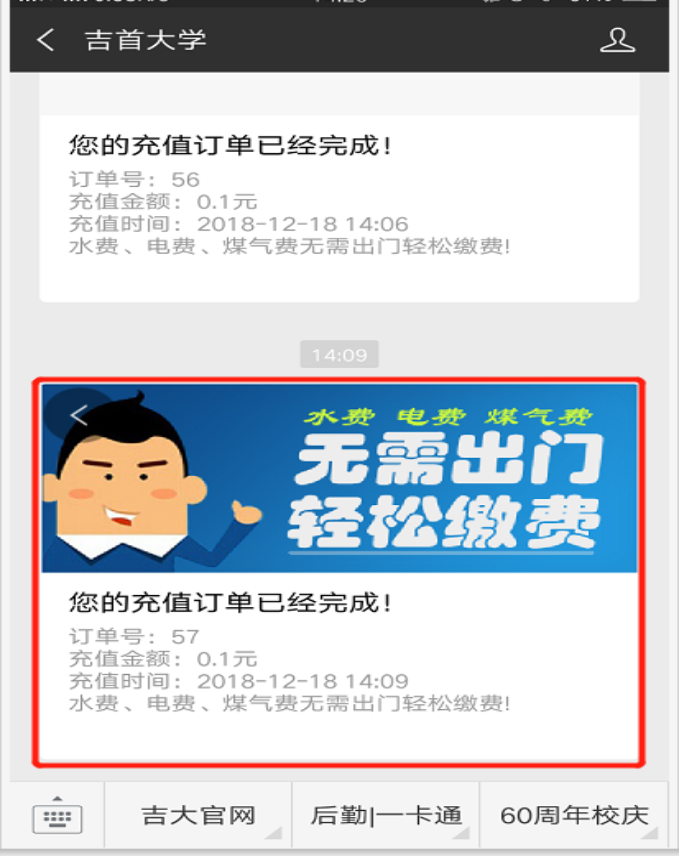The height and width of the screenshot is (857, 679).
Task: Open the 吉大官网 menu
Action: (198, 816)
